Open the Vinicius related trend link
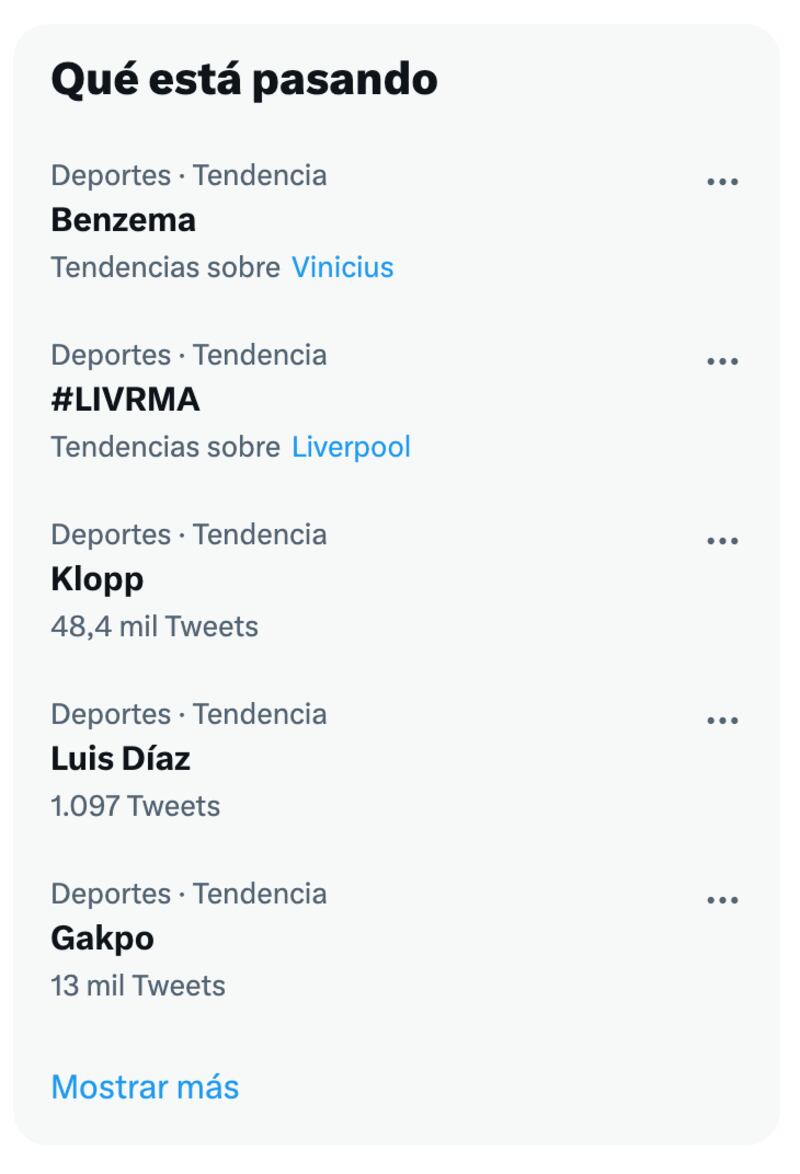The height and width of the screenshot is (1174, 800). coord(342,268)
